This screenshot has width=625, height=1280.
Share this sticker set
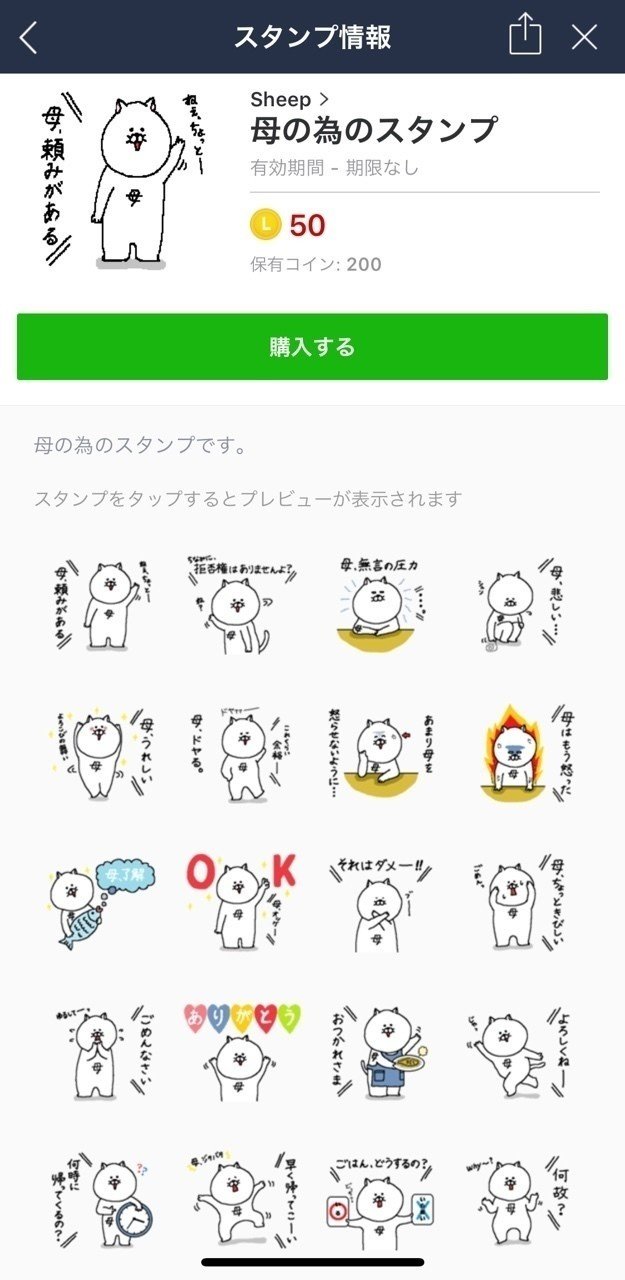pos(525,37)
